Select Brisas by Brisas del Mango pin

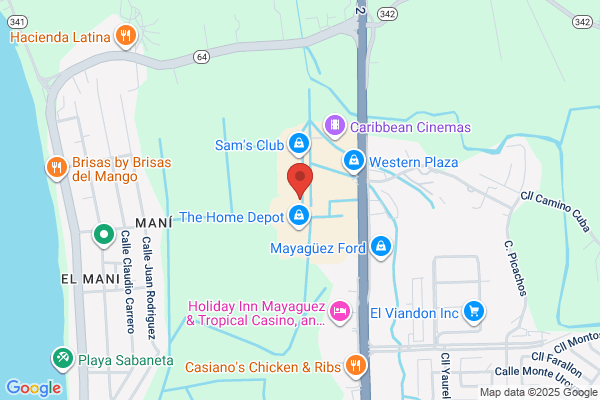pos(57,168)
